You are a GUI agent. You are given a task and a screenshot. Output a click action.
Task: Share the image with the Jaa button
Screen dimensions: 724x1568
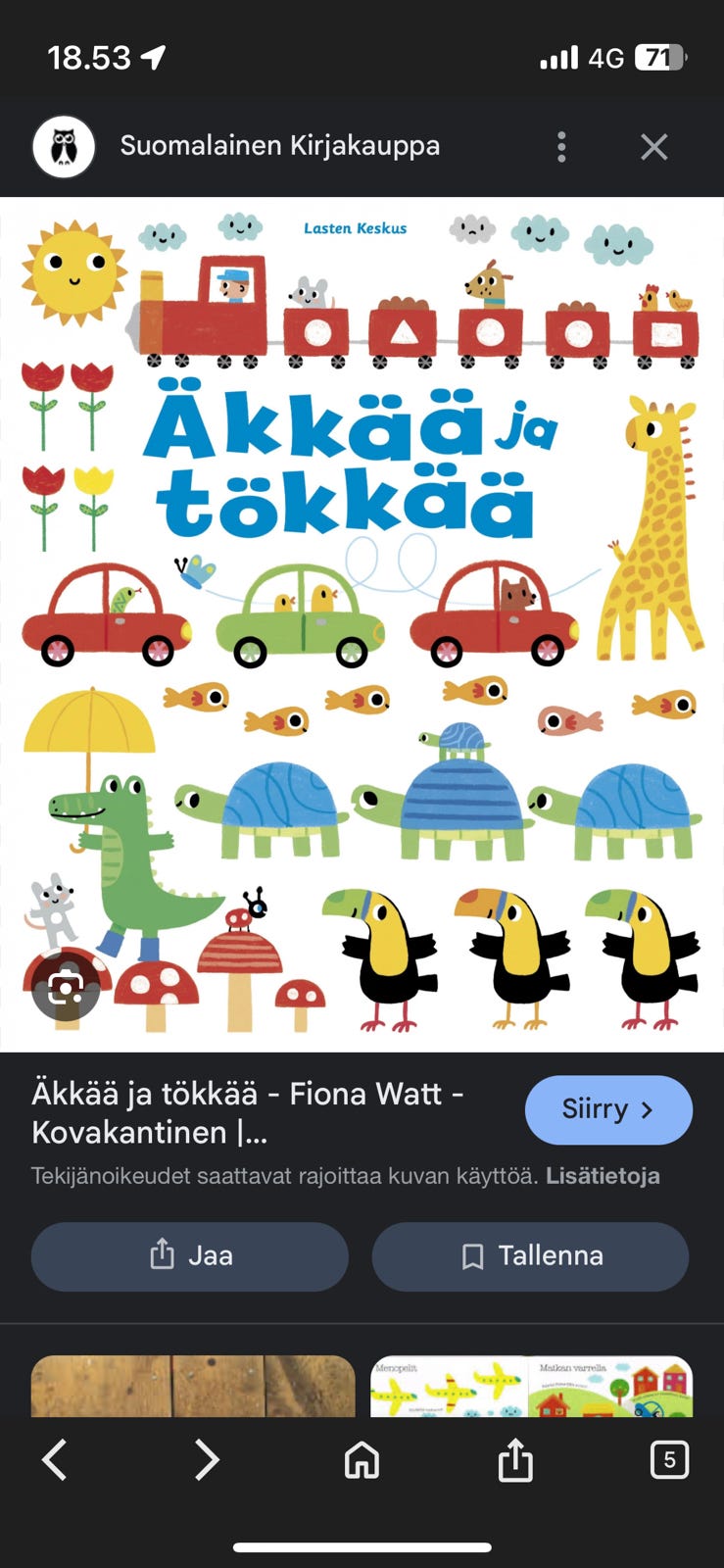point(190,1255)
